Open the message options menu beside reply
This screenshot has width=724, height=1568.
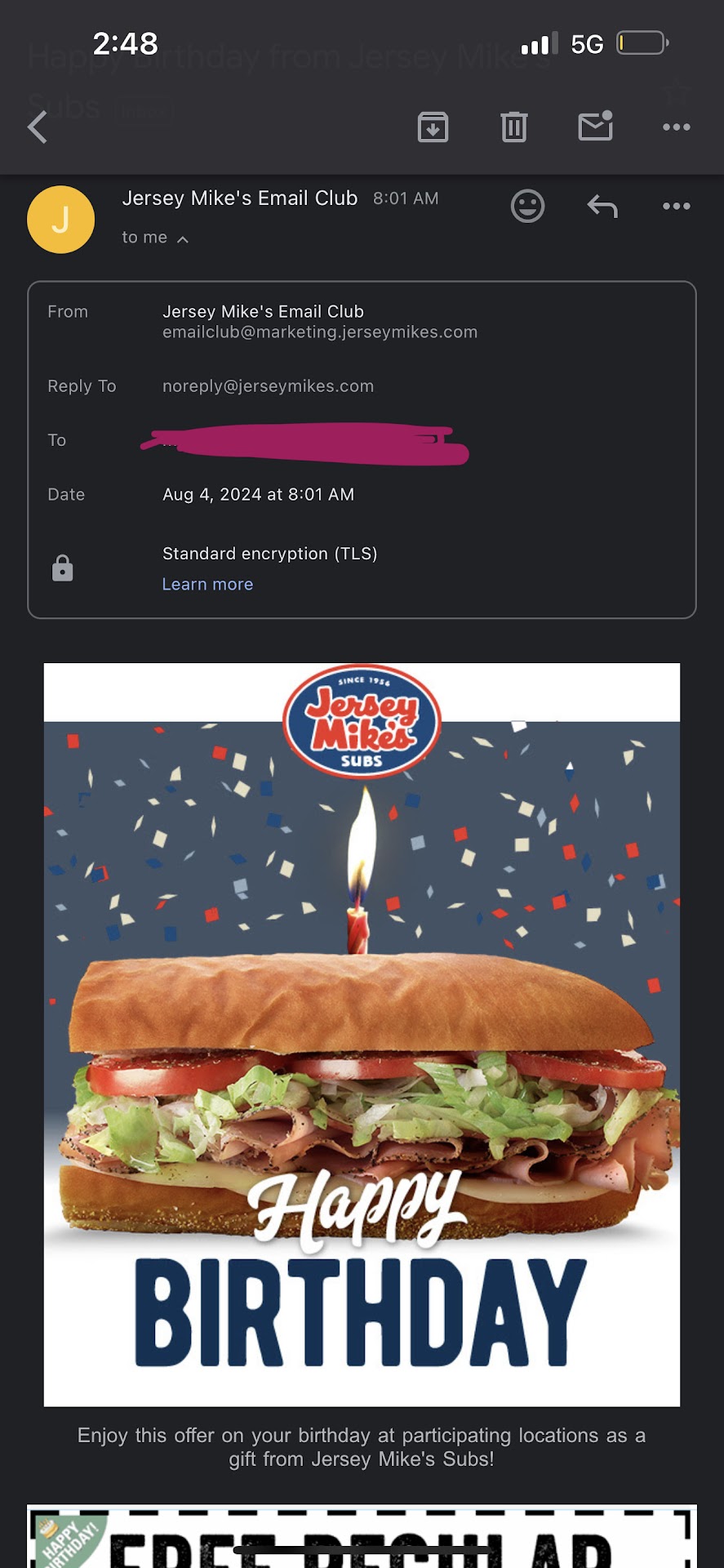(x=676, y=206)
